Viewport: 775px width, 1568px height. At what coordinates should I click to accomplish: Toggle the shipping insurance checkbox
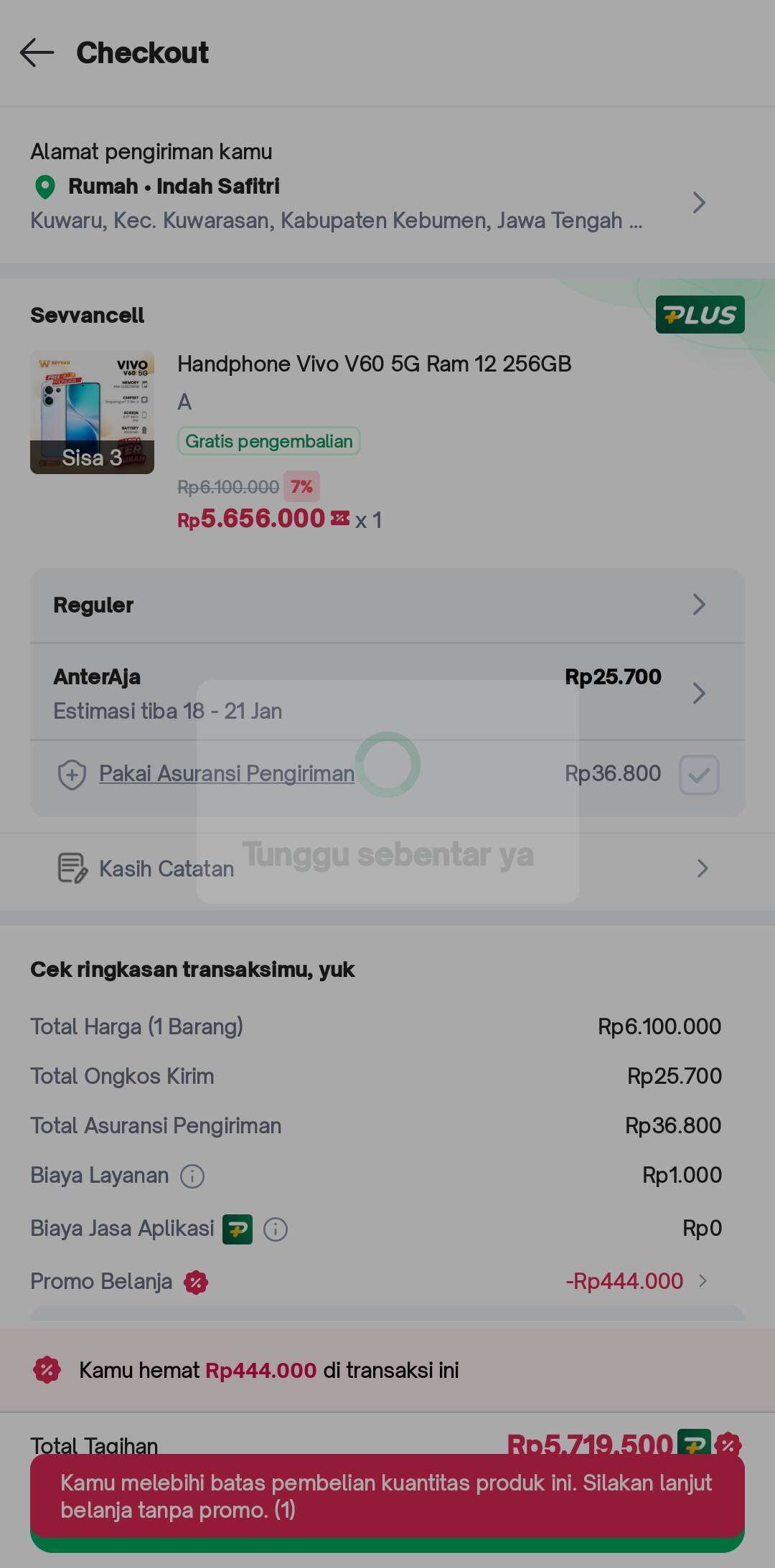pyautogui.click(x=699, y=775)
